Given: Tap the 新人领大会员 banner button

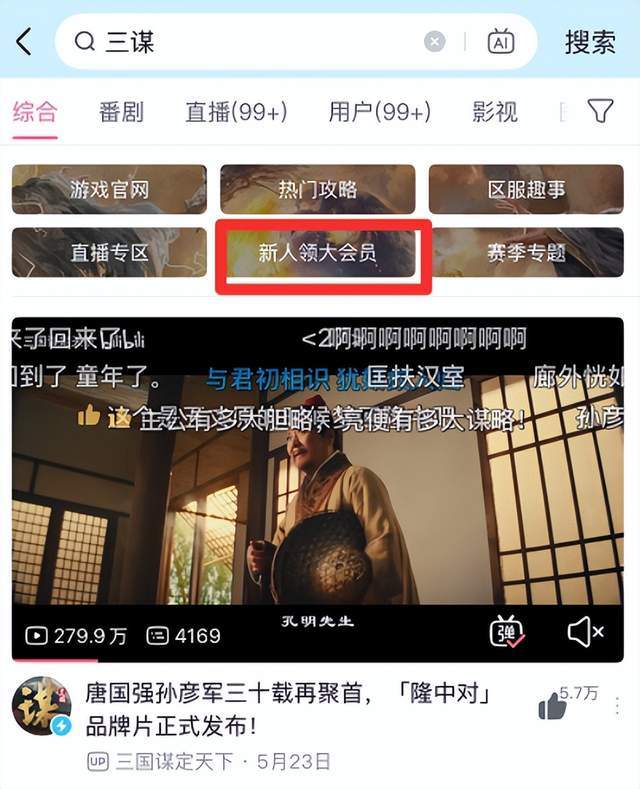Looking at the screenshot, I should click(x=317, y=253).
